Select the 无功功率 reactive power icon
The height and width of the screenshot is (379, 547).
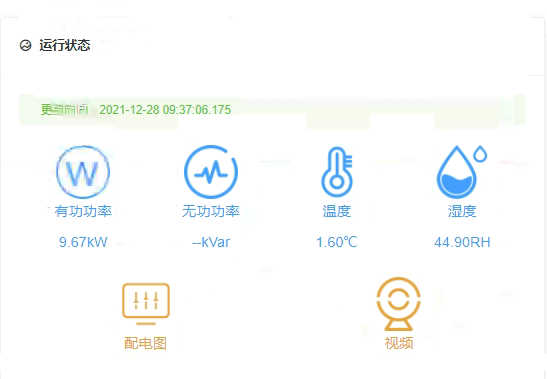click(x=211, y=172)
